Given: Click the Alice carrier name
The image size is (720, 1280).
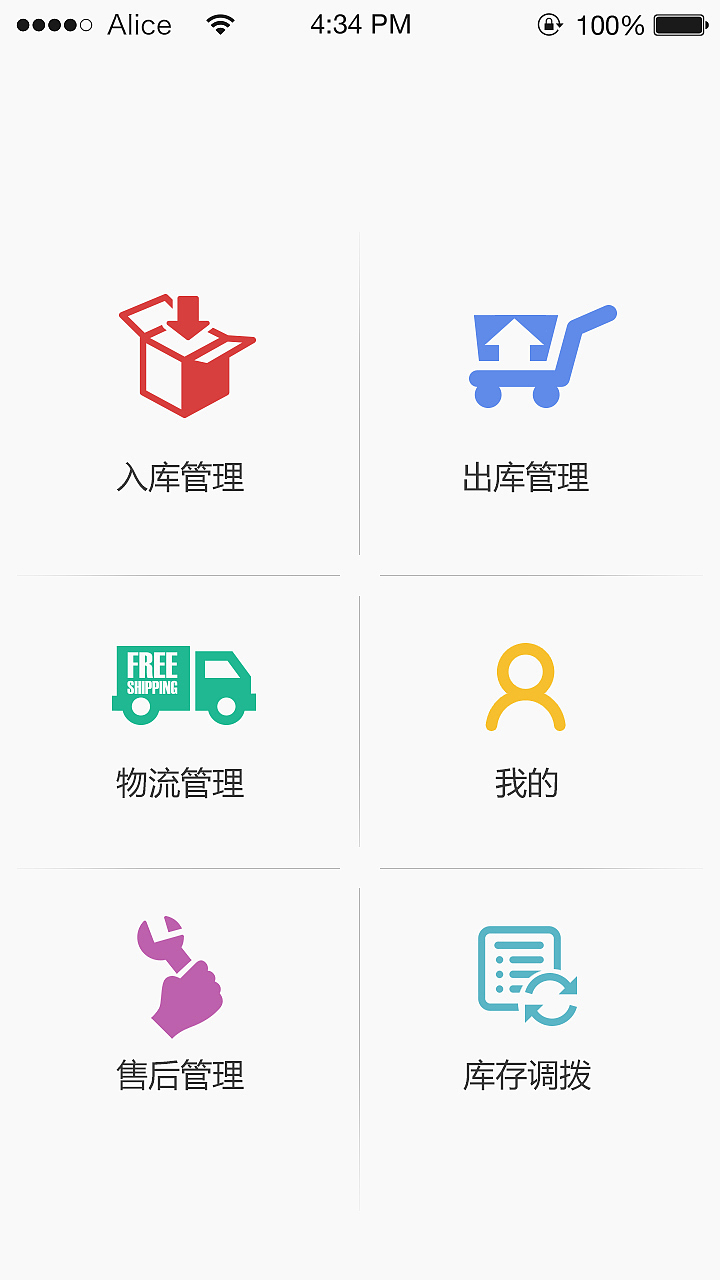Looking at the screenshot, I should [138, 24].
